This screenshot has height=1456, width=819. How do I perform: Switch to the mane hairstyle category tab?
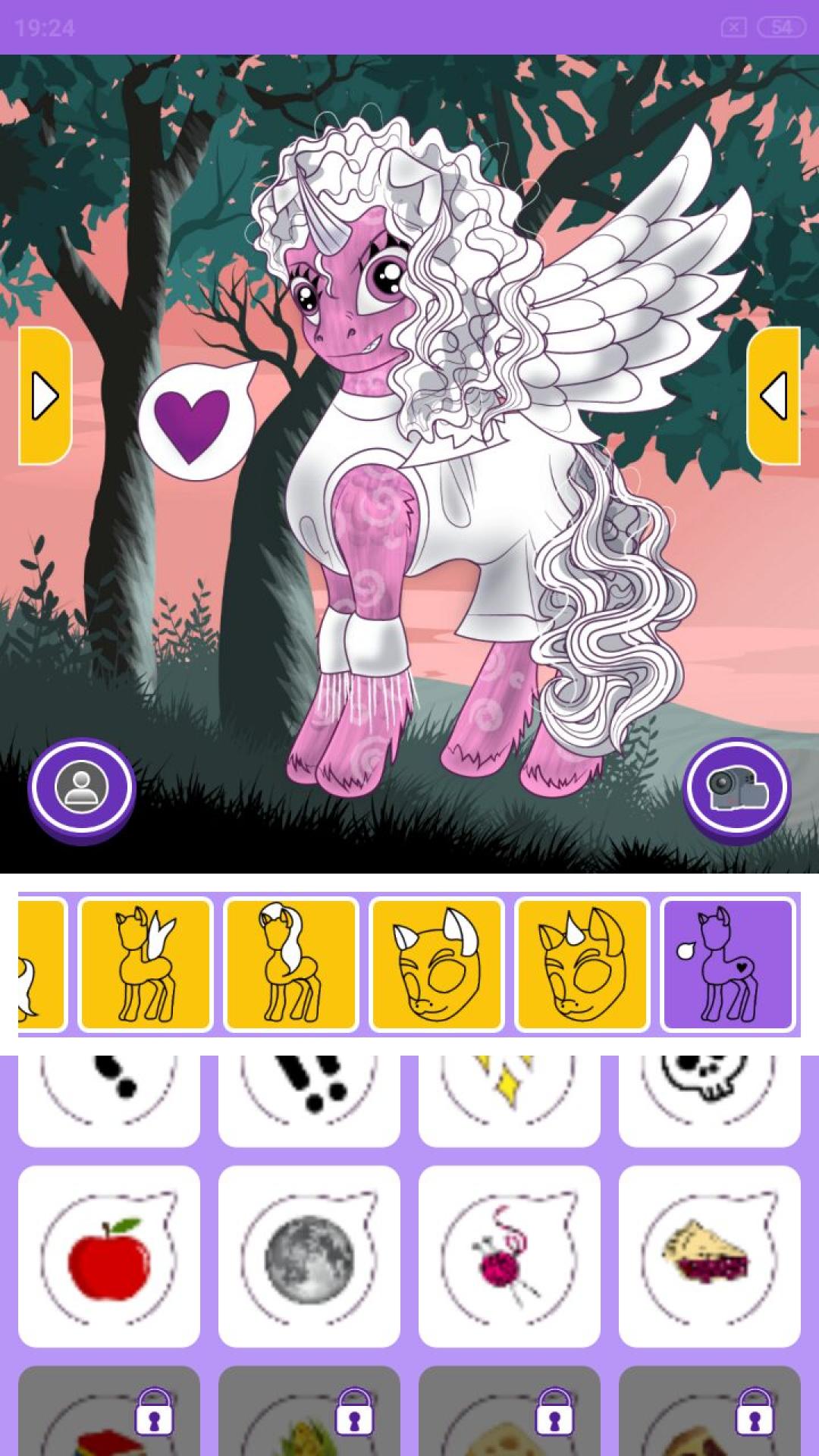pos(291,965)
